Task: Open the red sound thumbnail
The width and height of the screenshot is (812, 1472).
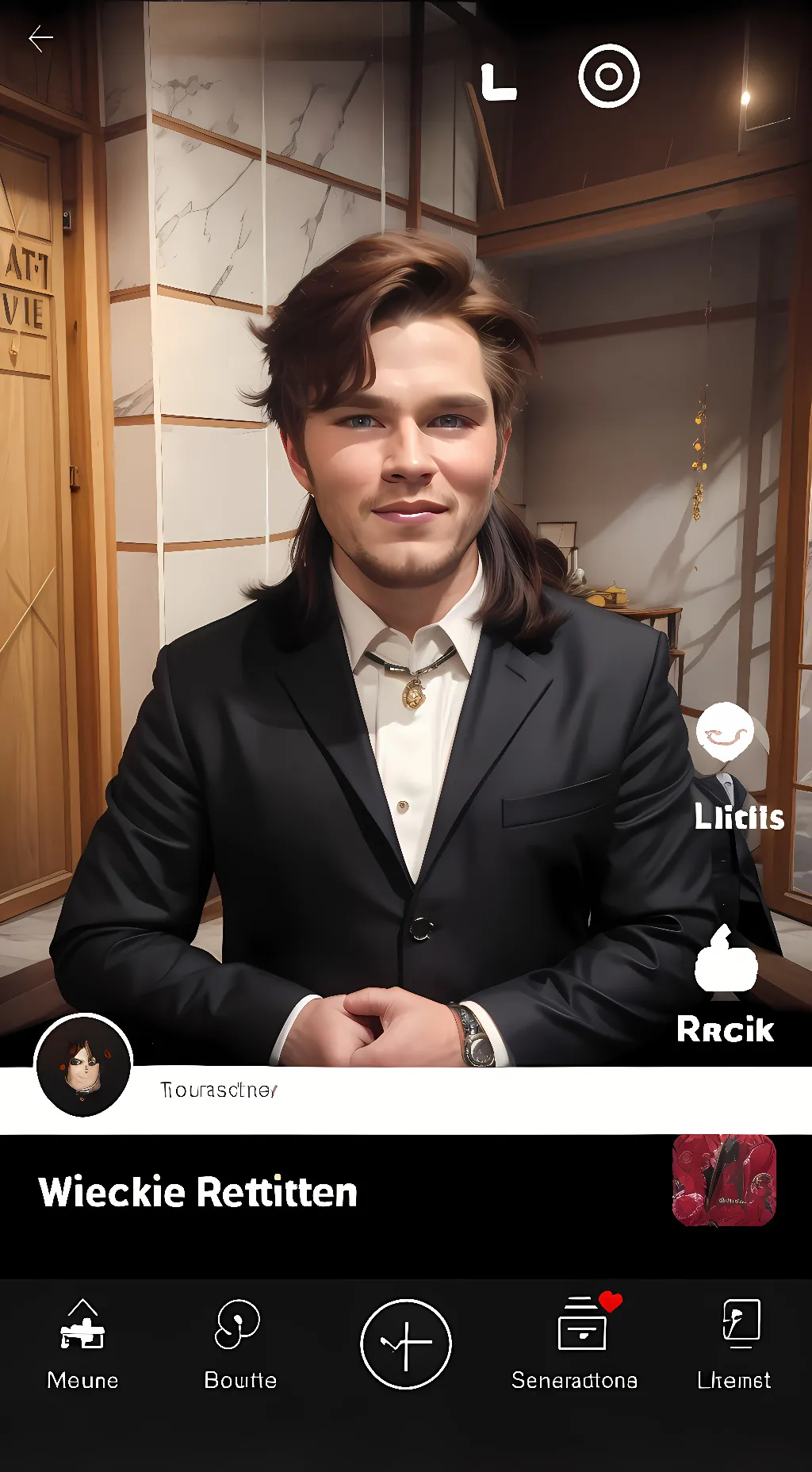Action: pyautogui.click(x=724, y=1180)
